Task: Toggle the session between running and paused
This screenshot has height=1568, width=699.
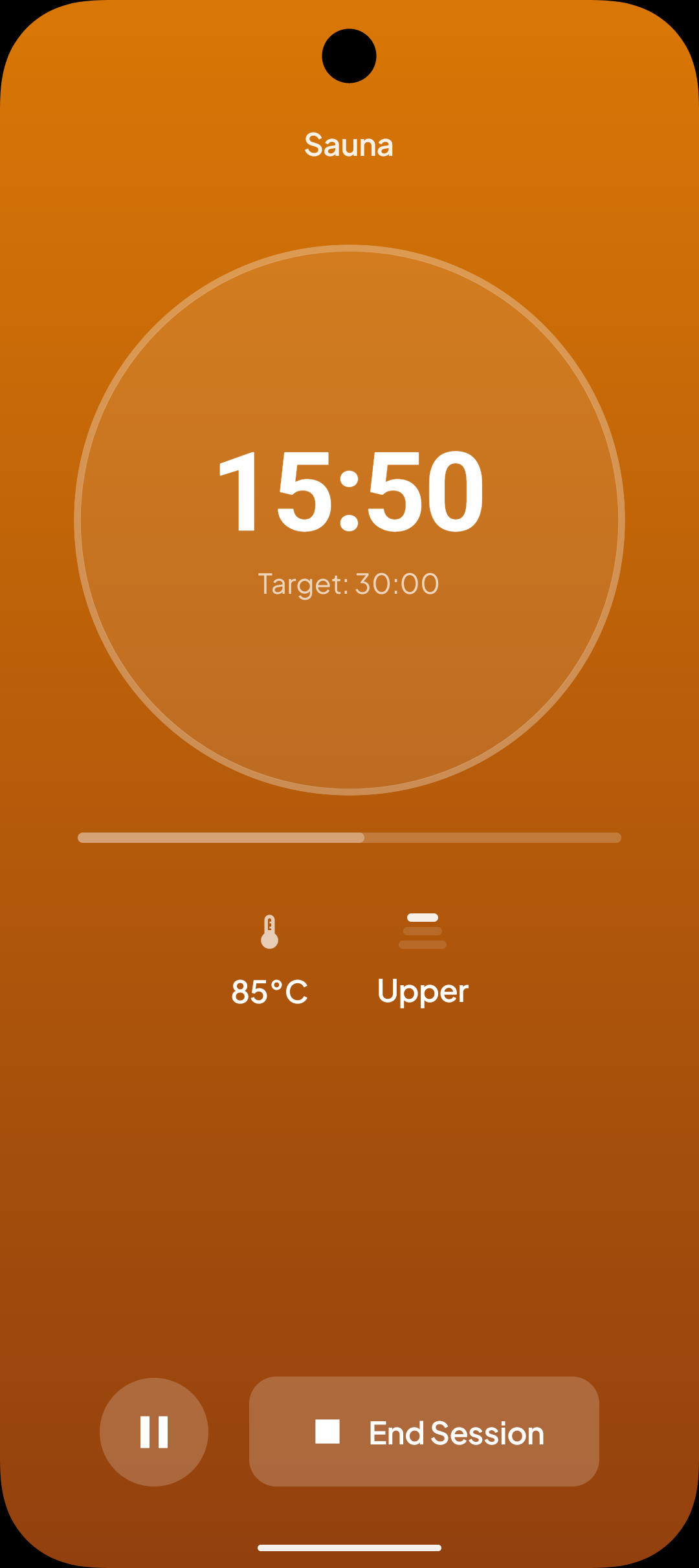Action: pyautogui.click(x=153, y=1432)
